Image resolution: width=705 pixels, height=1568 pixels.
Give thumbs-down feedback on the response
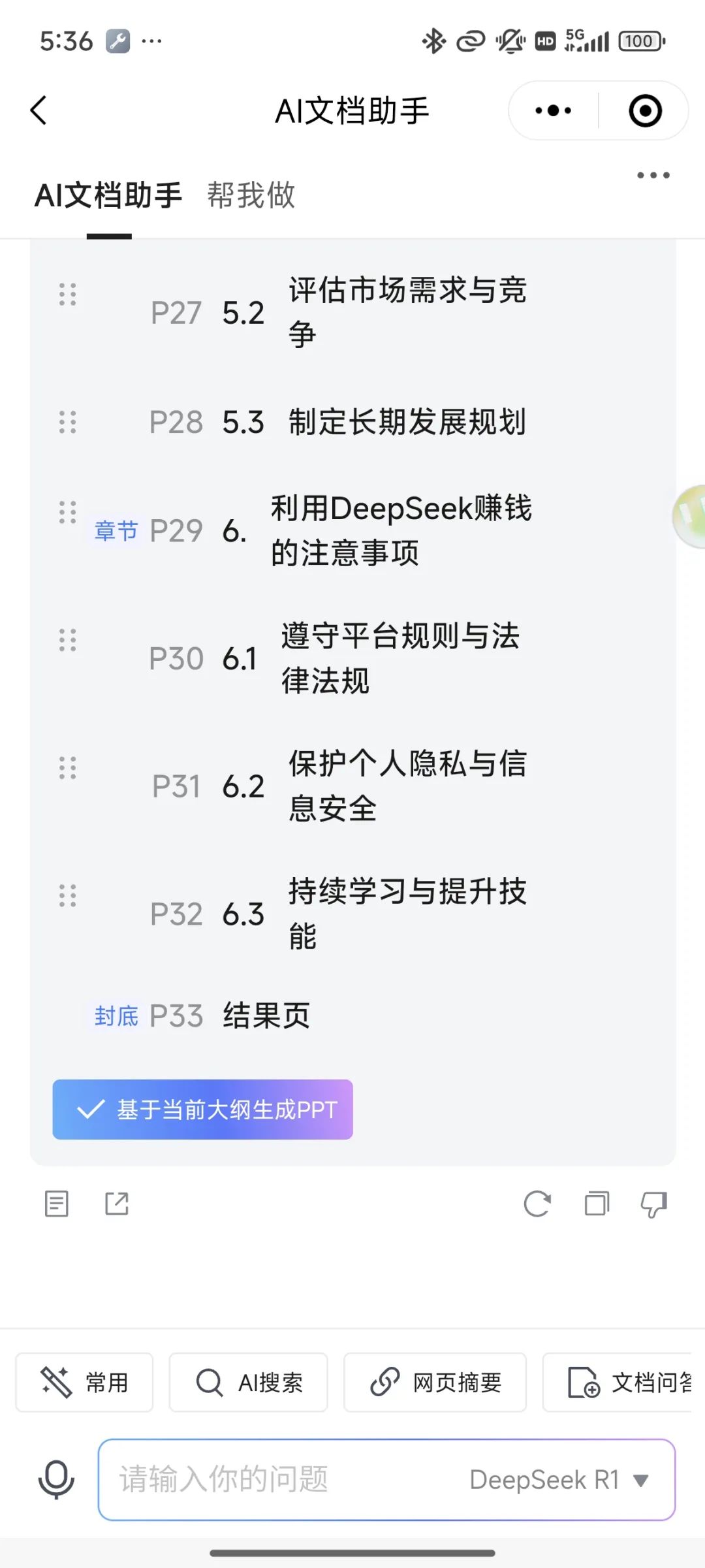point(653,1204)
